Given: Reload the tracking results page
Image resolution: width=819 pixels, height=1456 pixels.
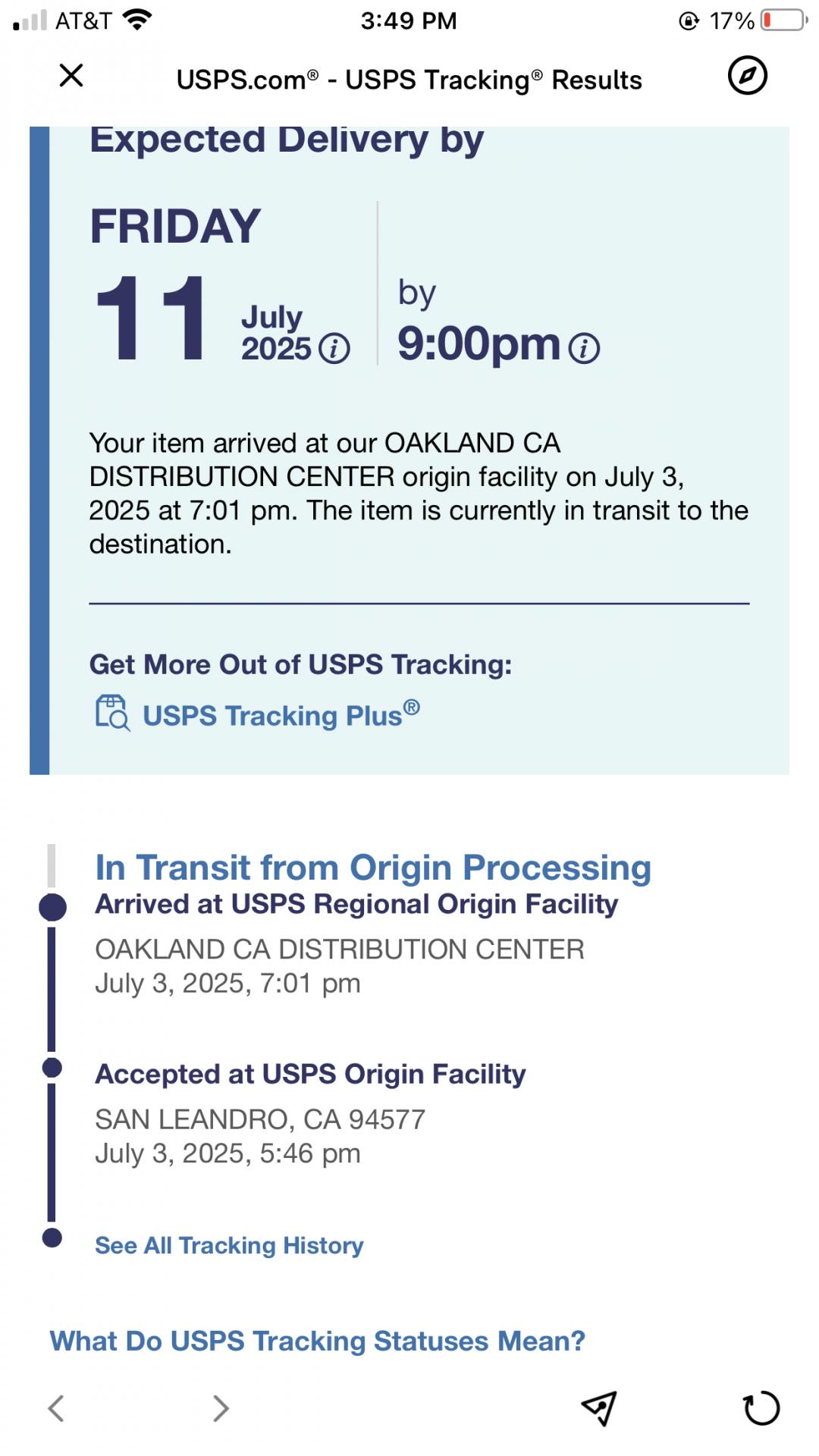Looking at the screenshot, I should coord(761,1408).
